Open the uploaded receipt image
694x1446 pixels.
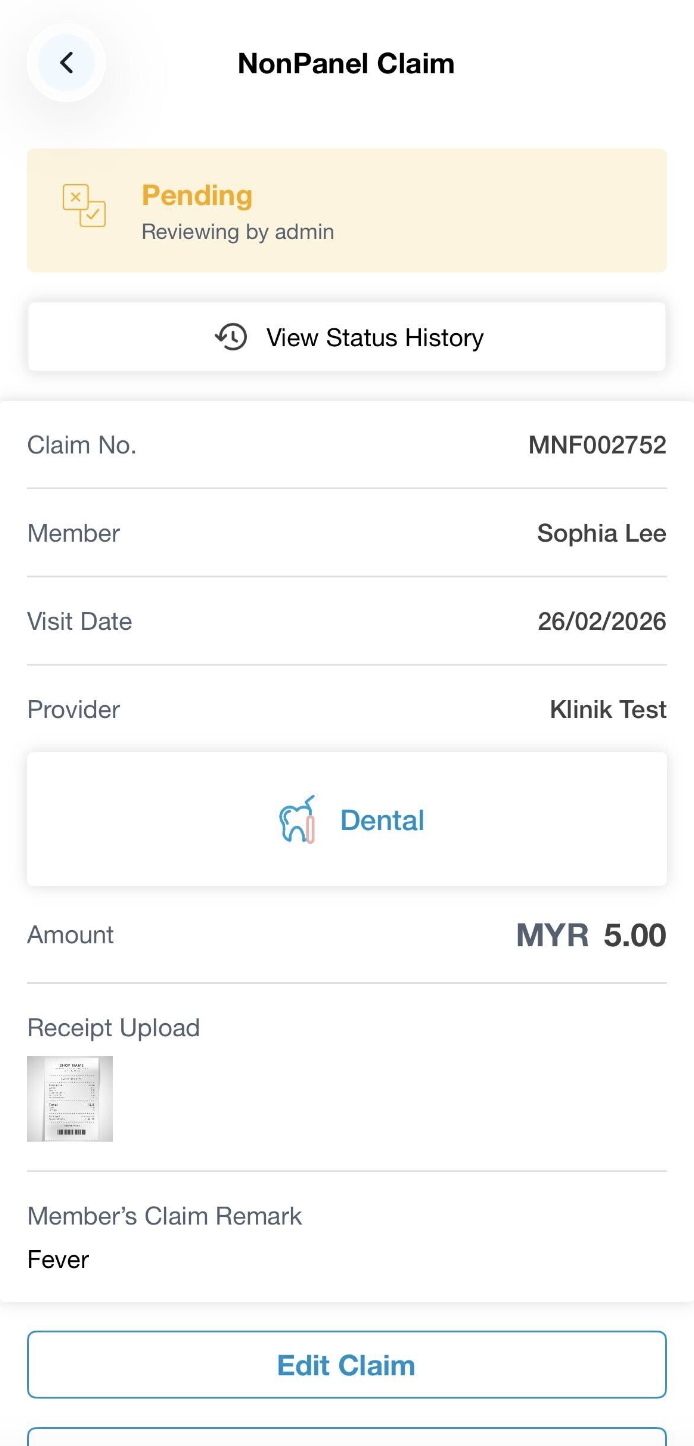coord(70,1099)
